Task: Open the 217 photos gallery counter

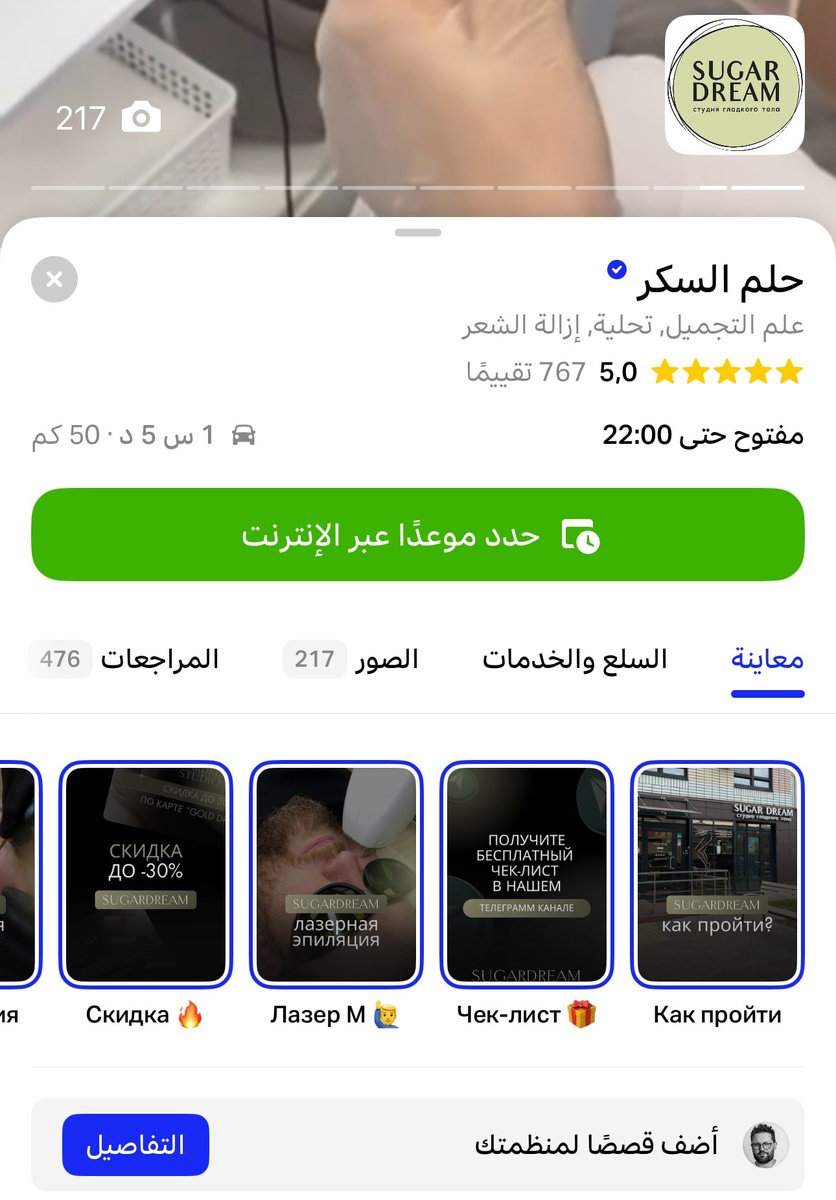Action: tap(108, 118)
